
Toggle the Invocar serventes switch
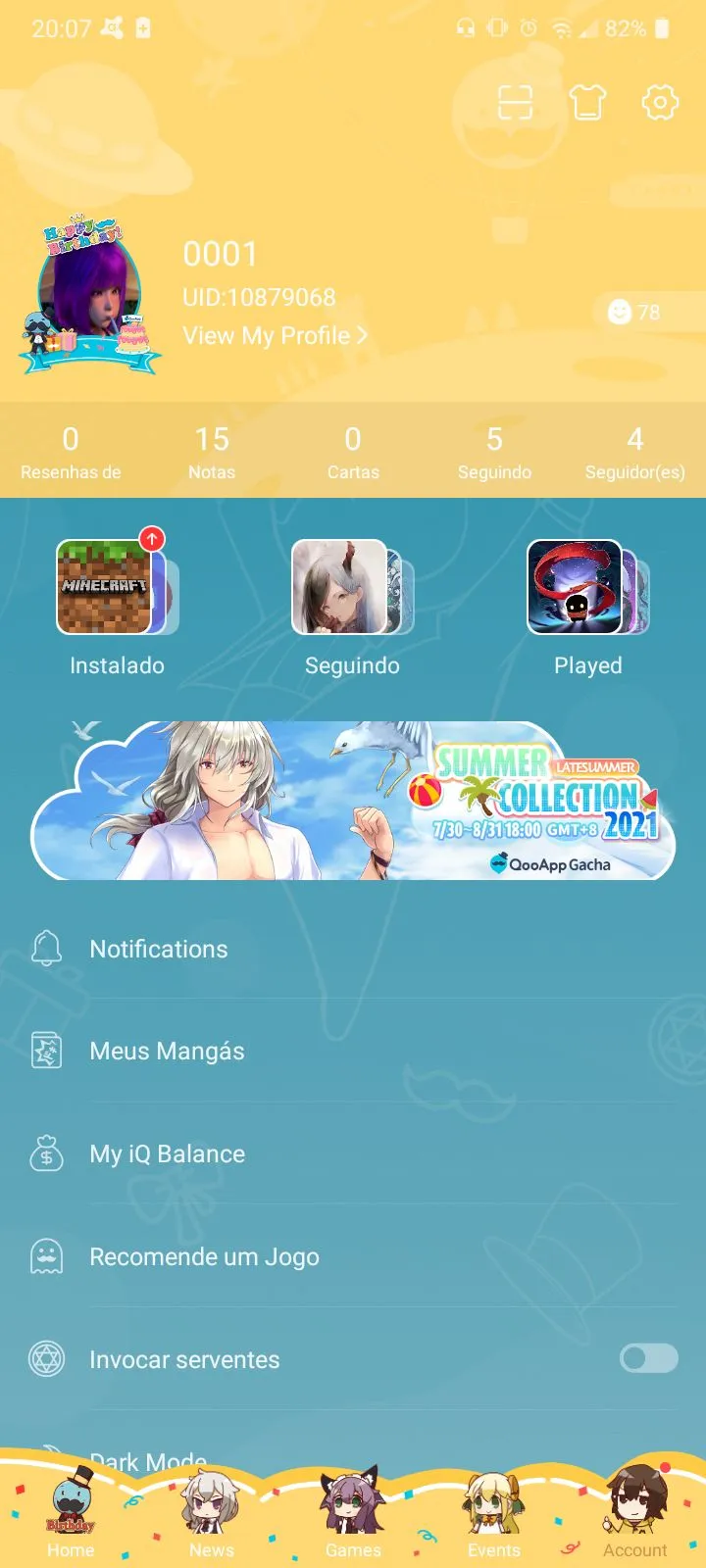tap(648, 1358)
